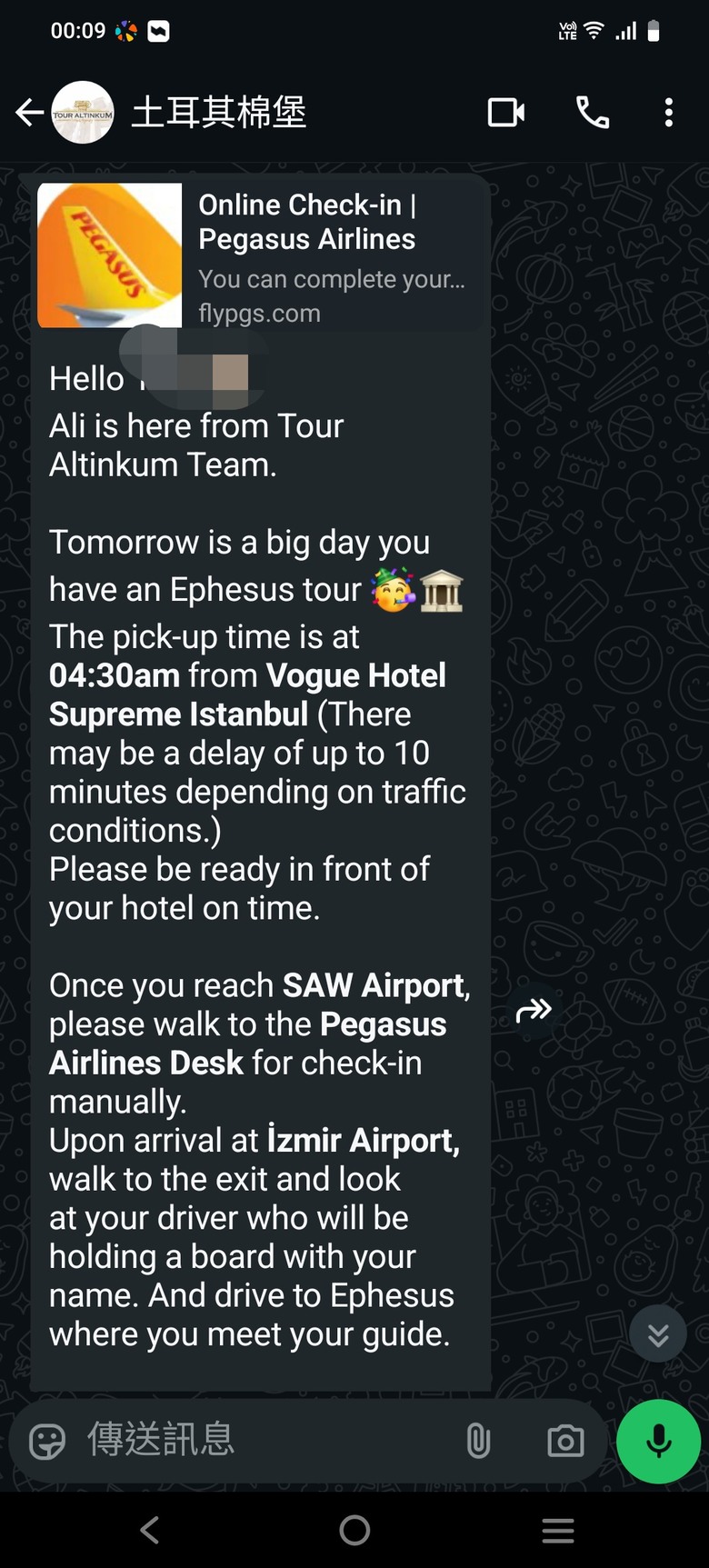Viewport: 709px width, 1568px height.
Task: Open the recent apps view
Action: coord(558,1531)
